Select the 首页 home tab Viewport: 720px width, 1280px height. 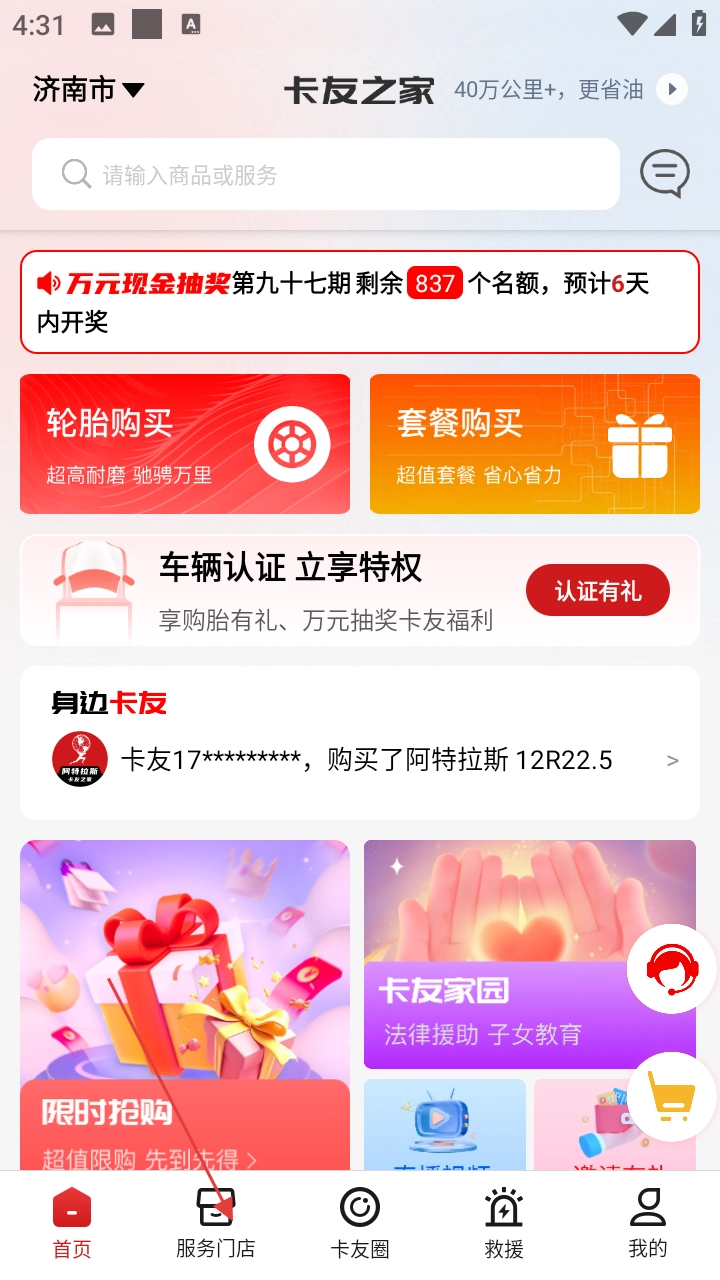point(72,1224)
